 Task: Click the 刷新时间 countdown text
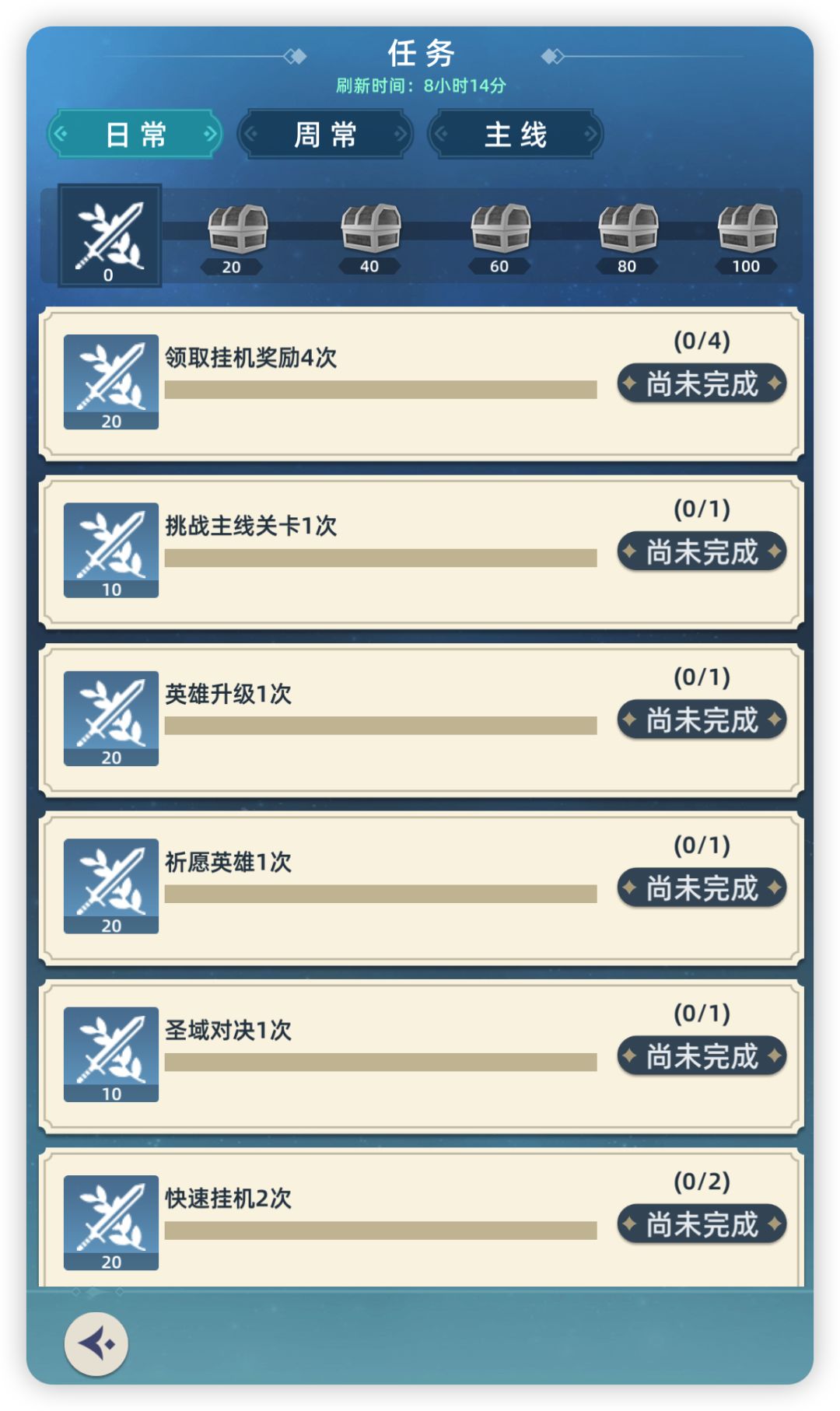(x=420, y=88)
